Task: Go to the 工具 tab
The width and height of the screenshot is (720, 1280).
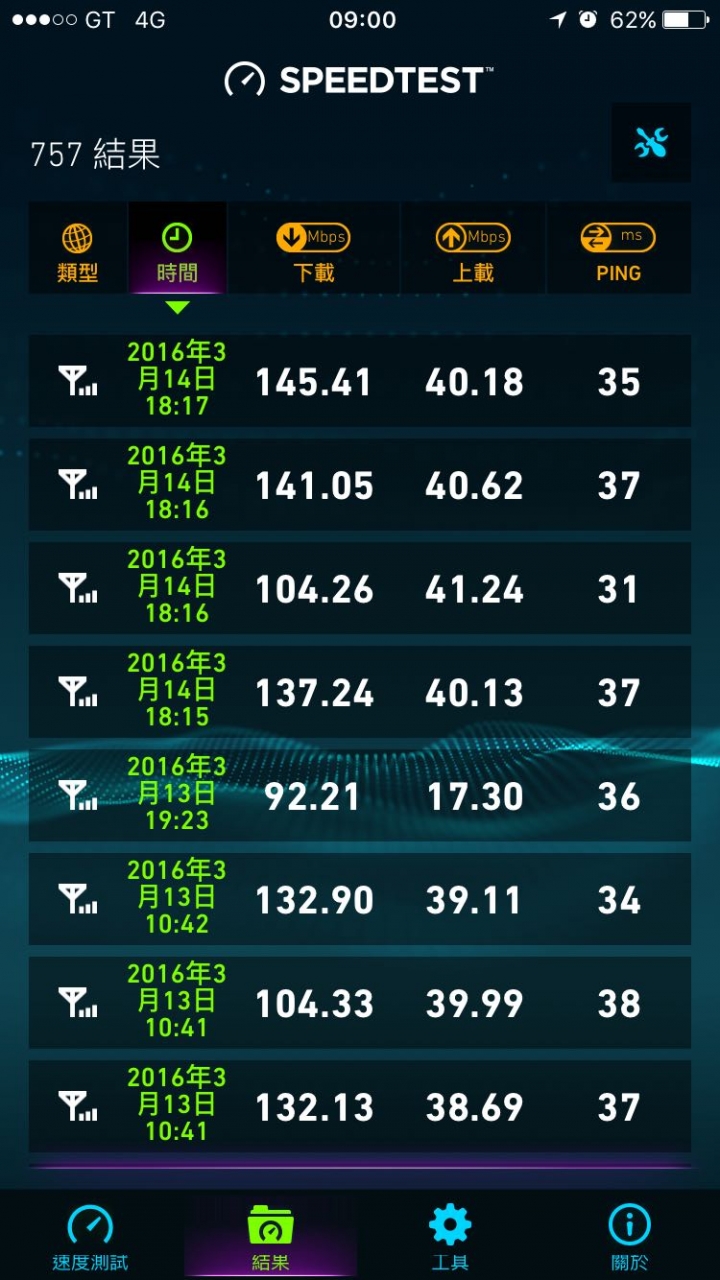Action: tap(450, 1237)
